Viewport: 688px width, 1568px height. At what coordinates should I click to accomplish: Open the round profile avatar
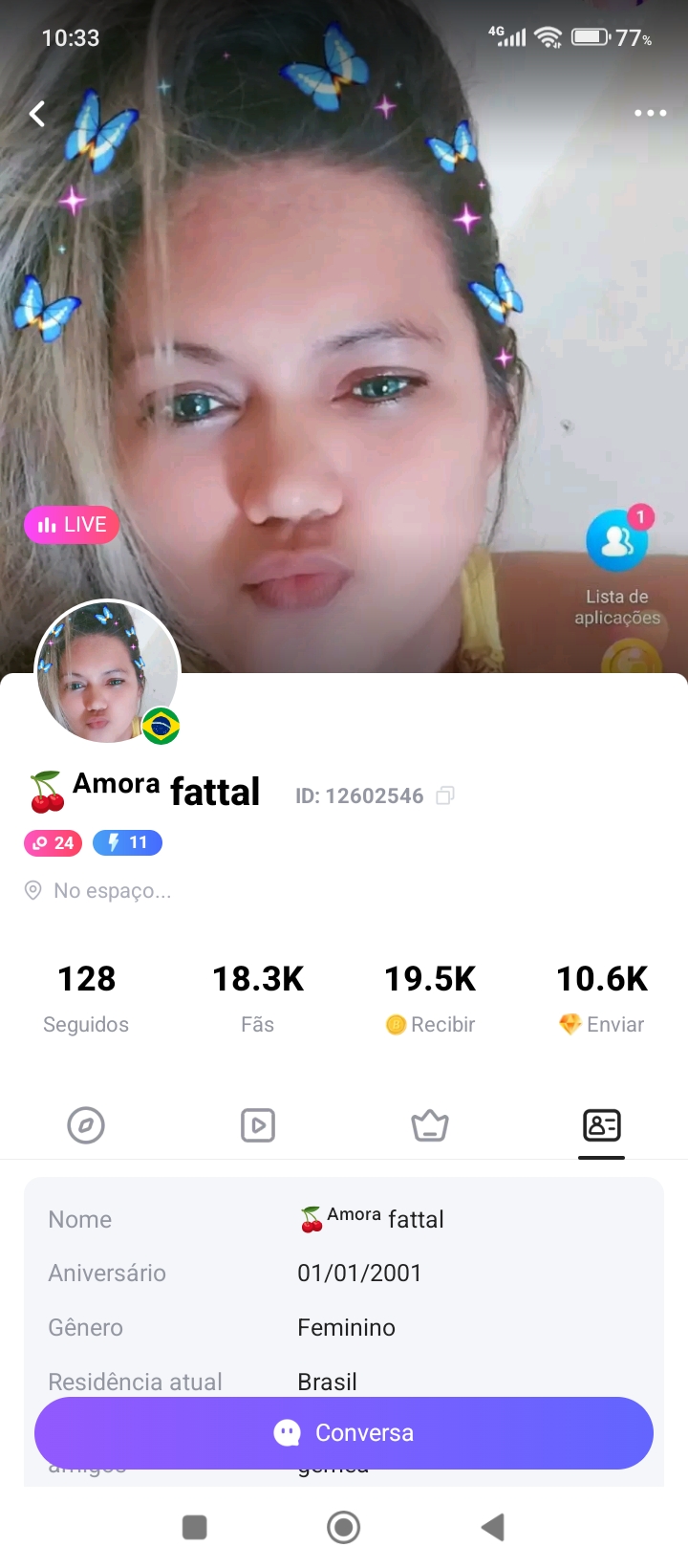(x=106, y=672)
